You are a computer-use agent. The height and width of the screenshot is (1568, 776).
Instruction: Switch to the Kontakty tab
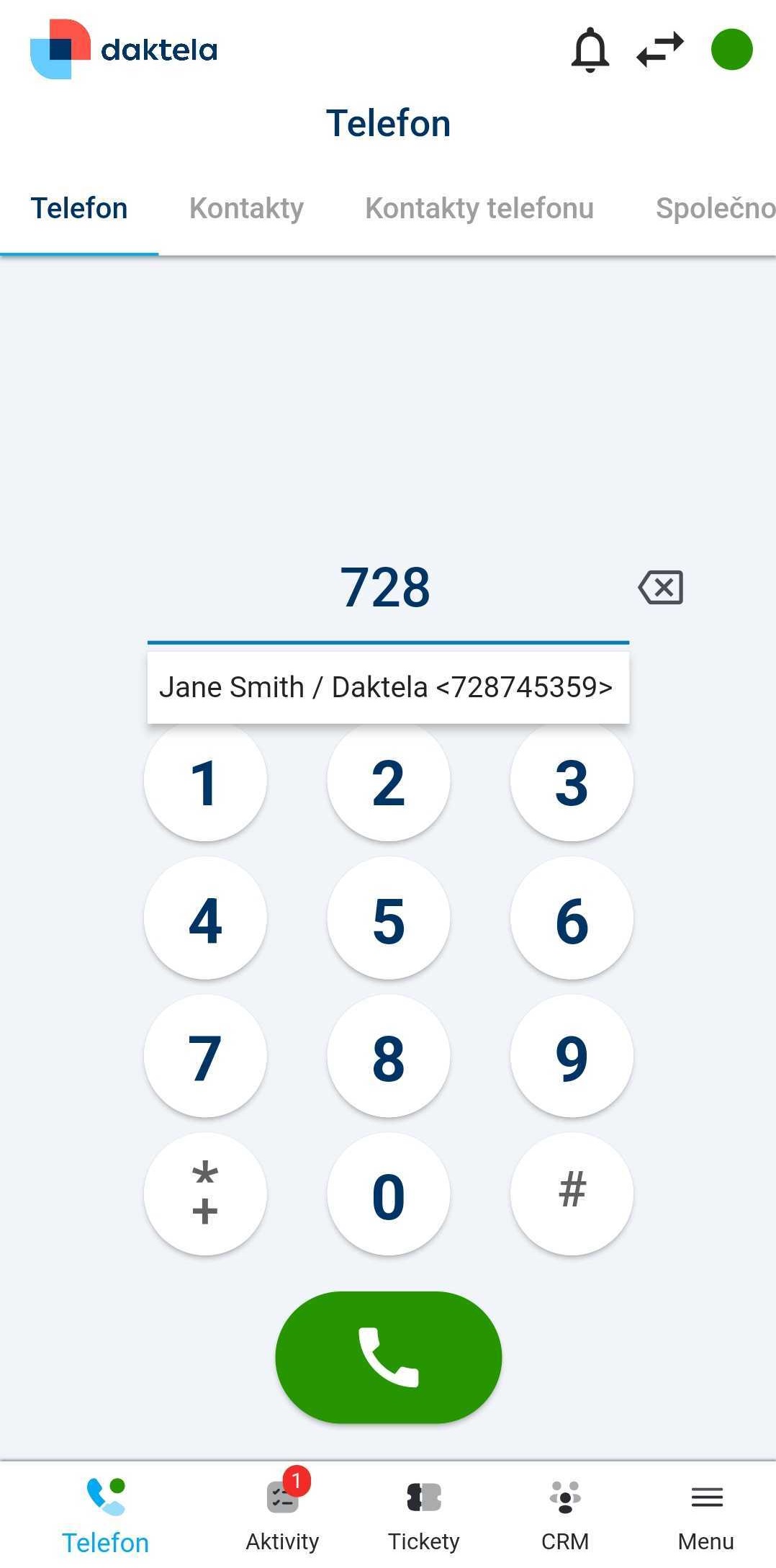click(x=246, y=209)
